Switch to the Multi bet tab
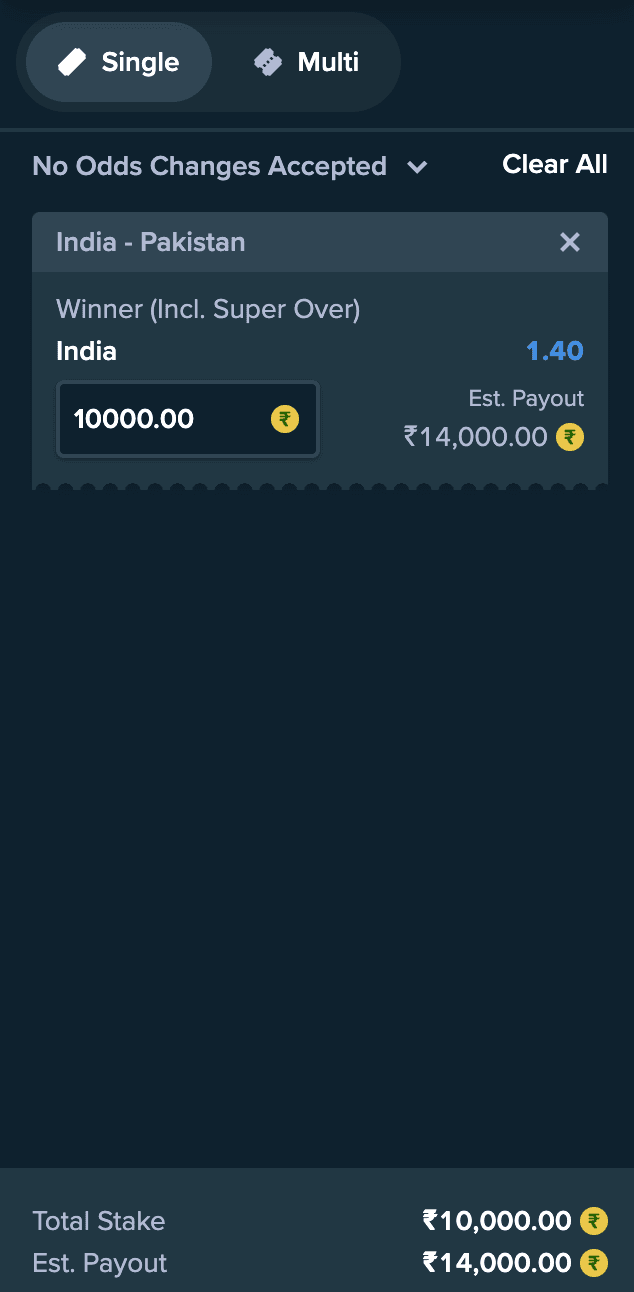 306,62
